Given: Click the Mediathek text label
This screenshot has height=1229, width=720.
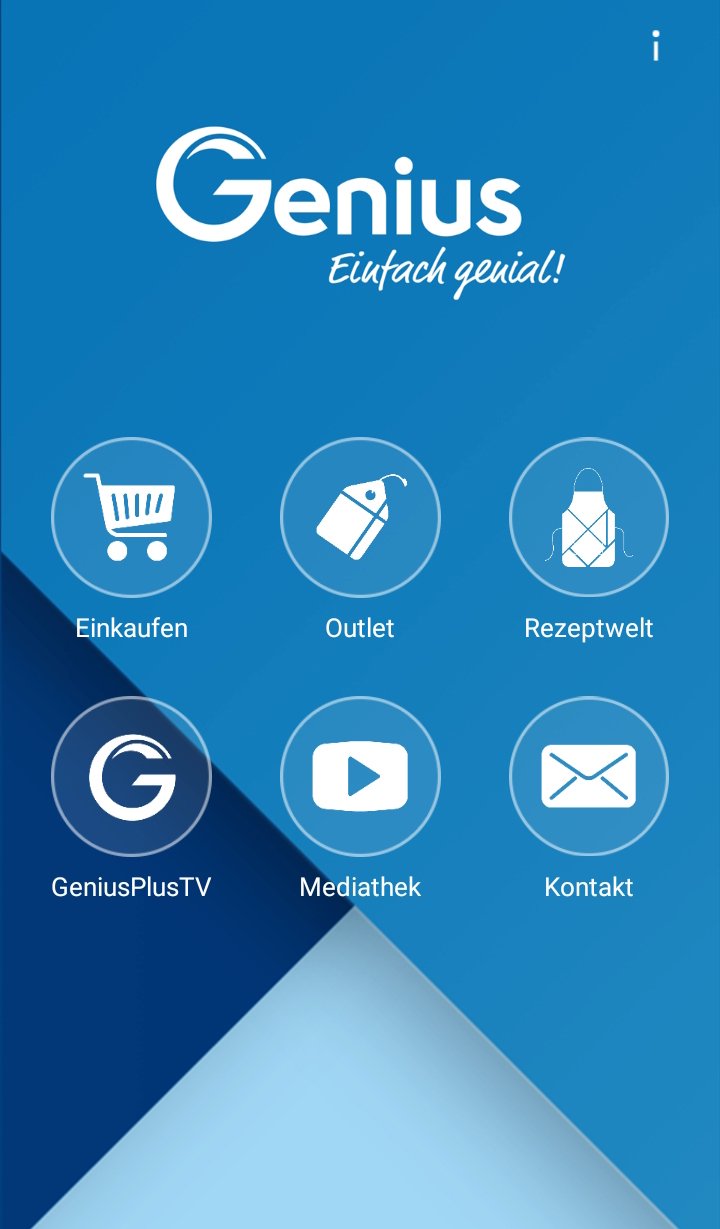Looking at the screenshot, I should 360,886.
